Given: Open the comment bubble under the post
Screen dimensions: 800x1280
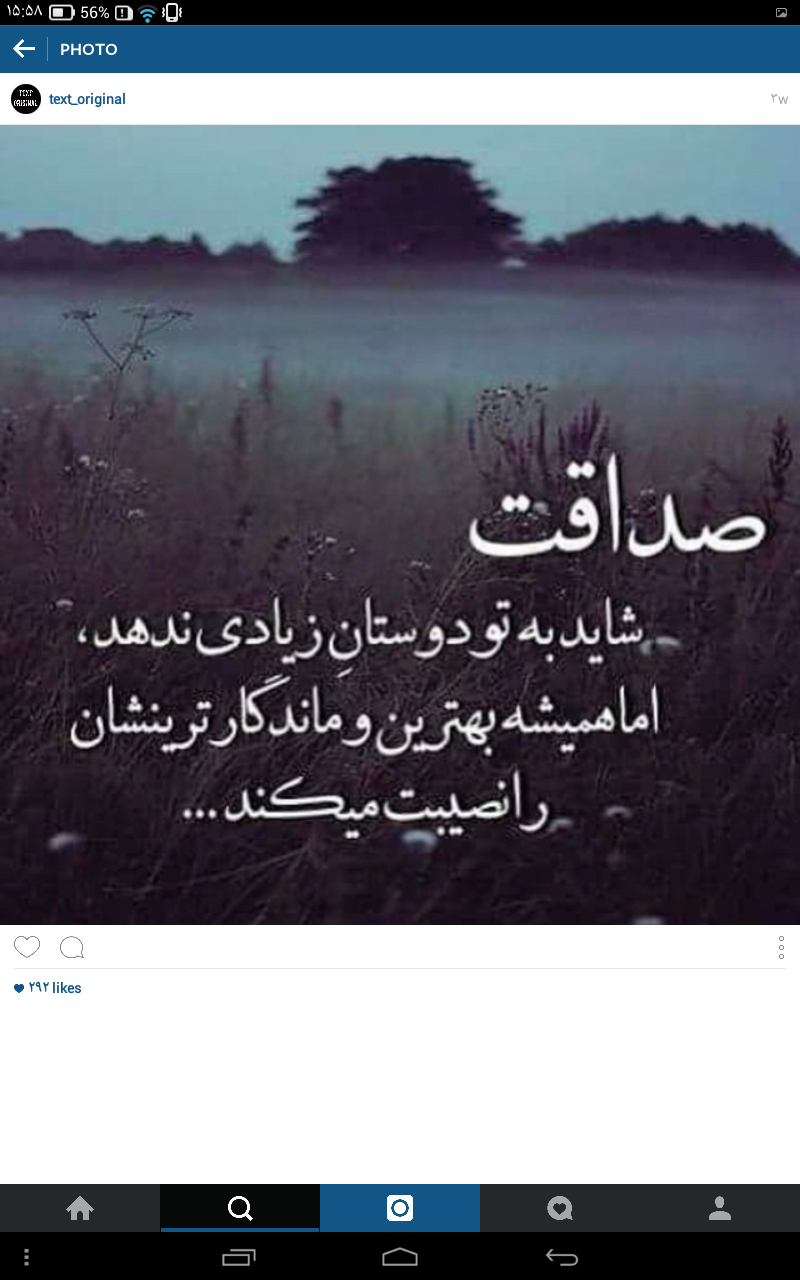Looking at the screenshot, I should pos(72,947).
